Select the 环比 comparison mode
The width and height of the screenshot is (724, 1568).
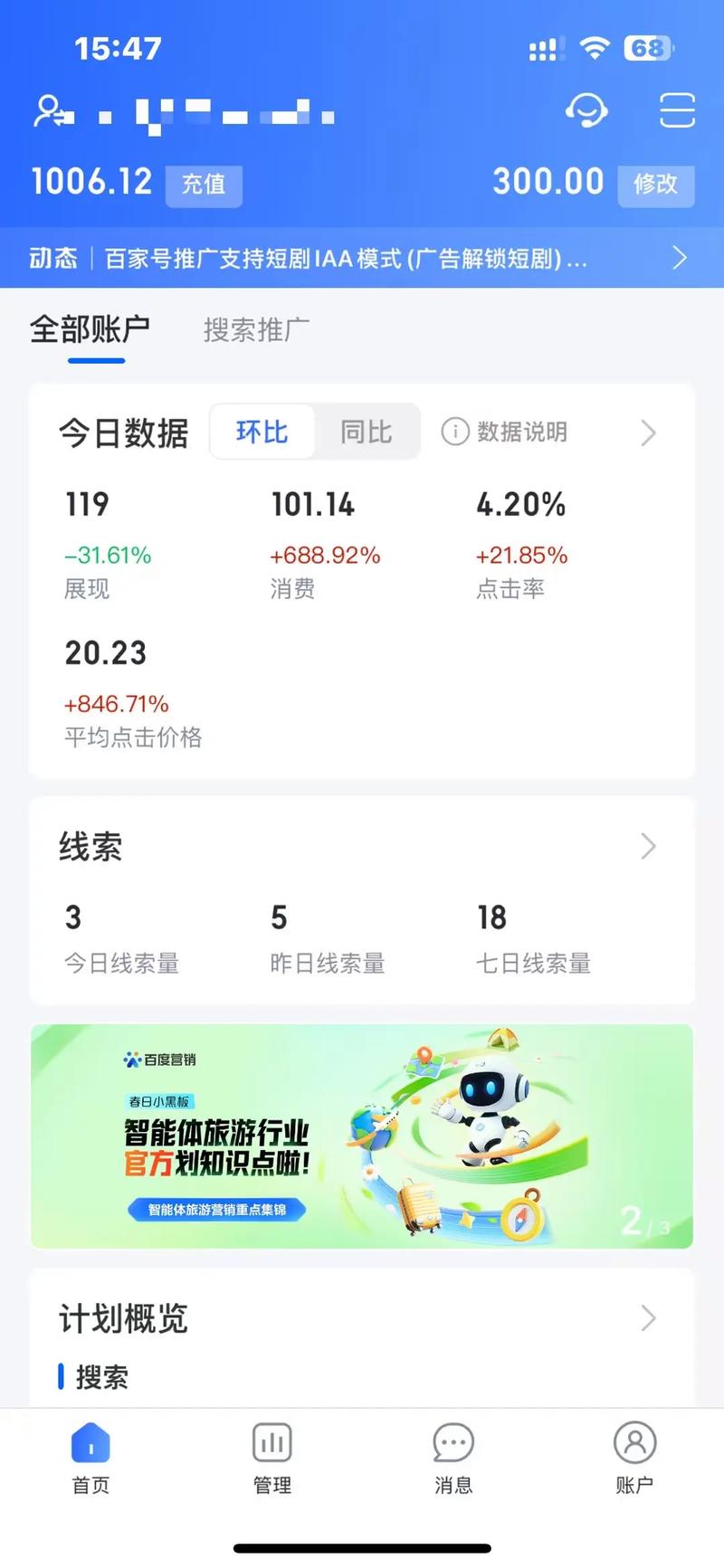pos(262,432)
